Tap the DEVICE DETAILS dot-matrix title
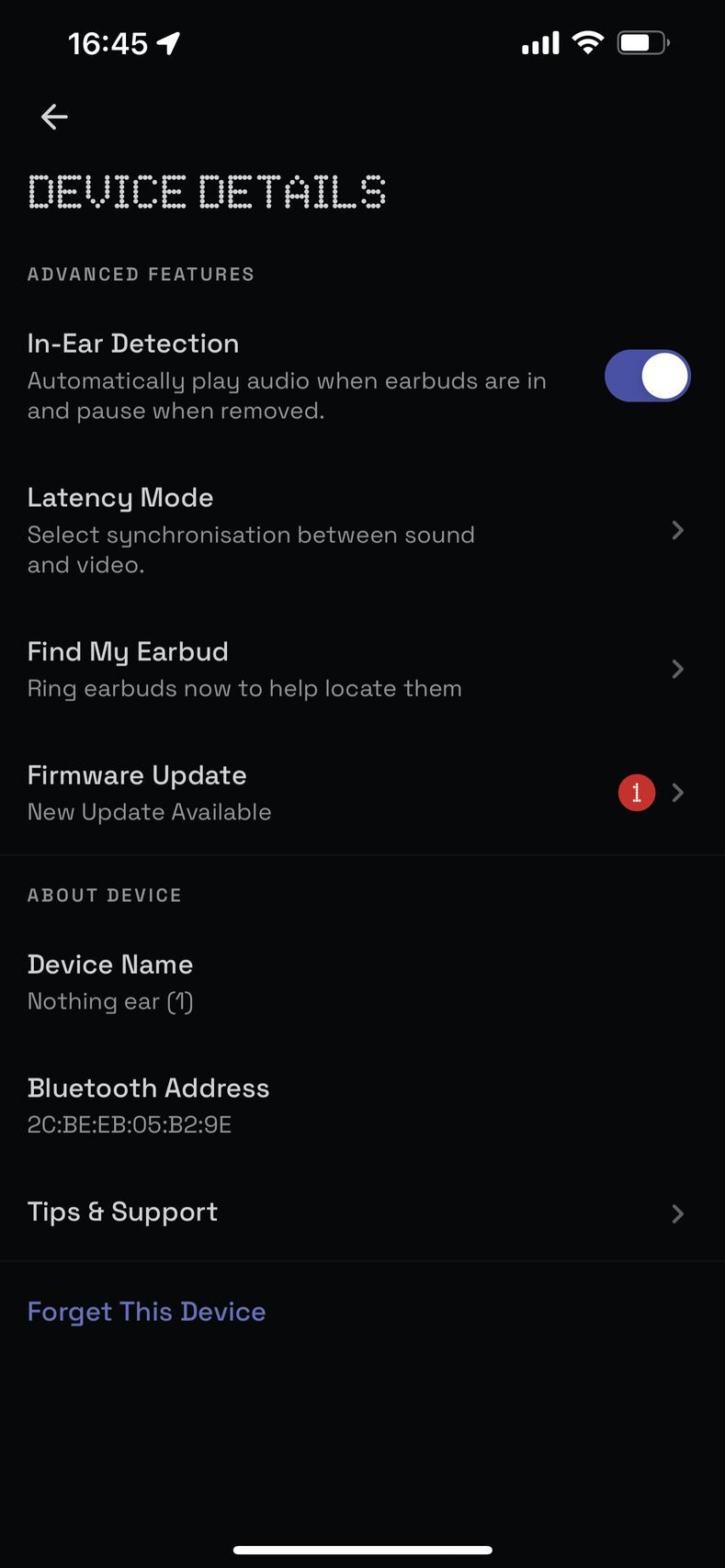The height and width of the screenshot is (1568, 725). point(207,190)
